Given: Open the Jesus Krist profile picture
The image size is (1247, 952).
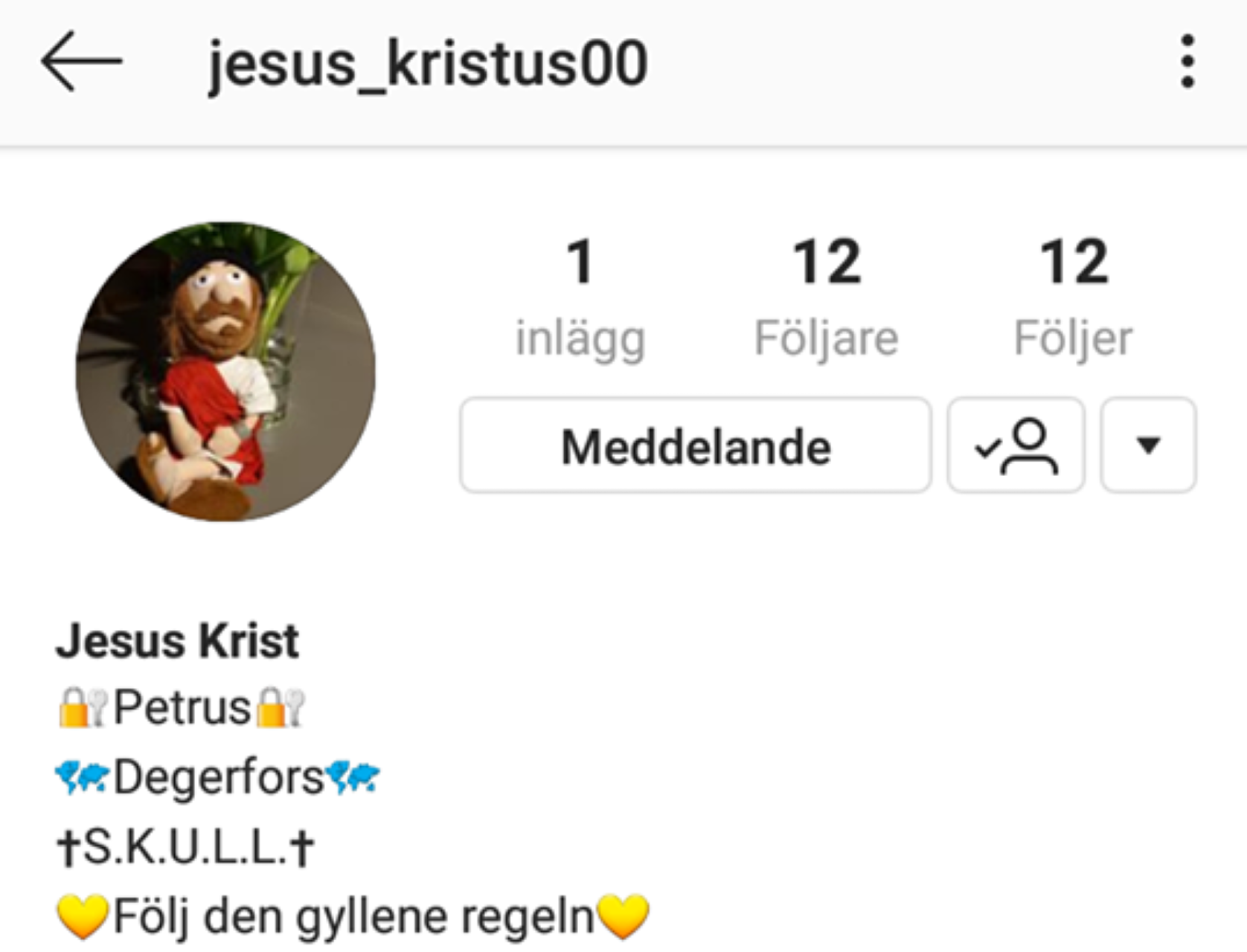Looking at the screenshot, I should click(225, 371).
